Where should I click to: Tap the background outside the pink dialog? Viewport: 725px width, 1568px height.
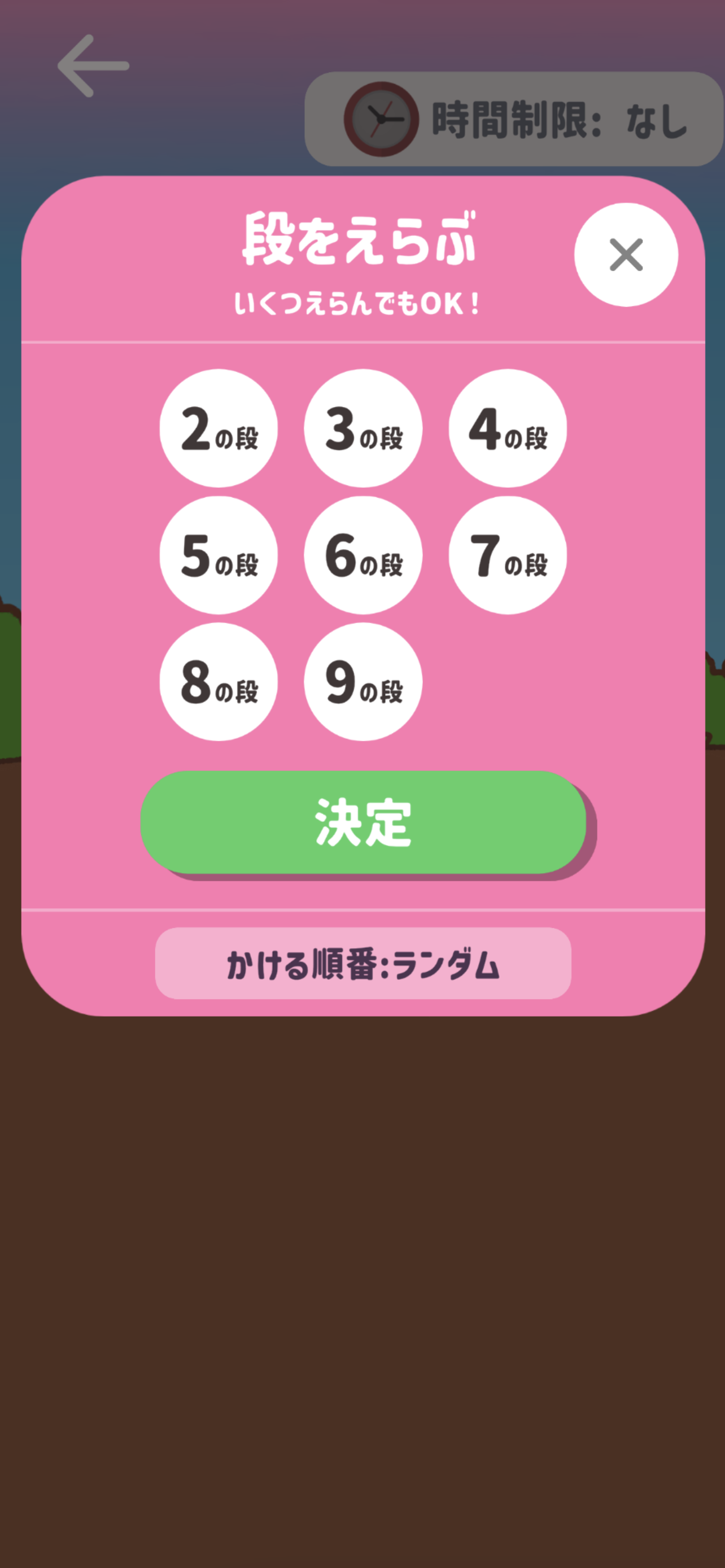tap(363, 1278)
